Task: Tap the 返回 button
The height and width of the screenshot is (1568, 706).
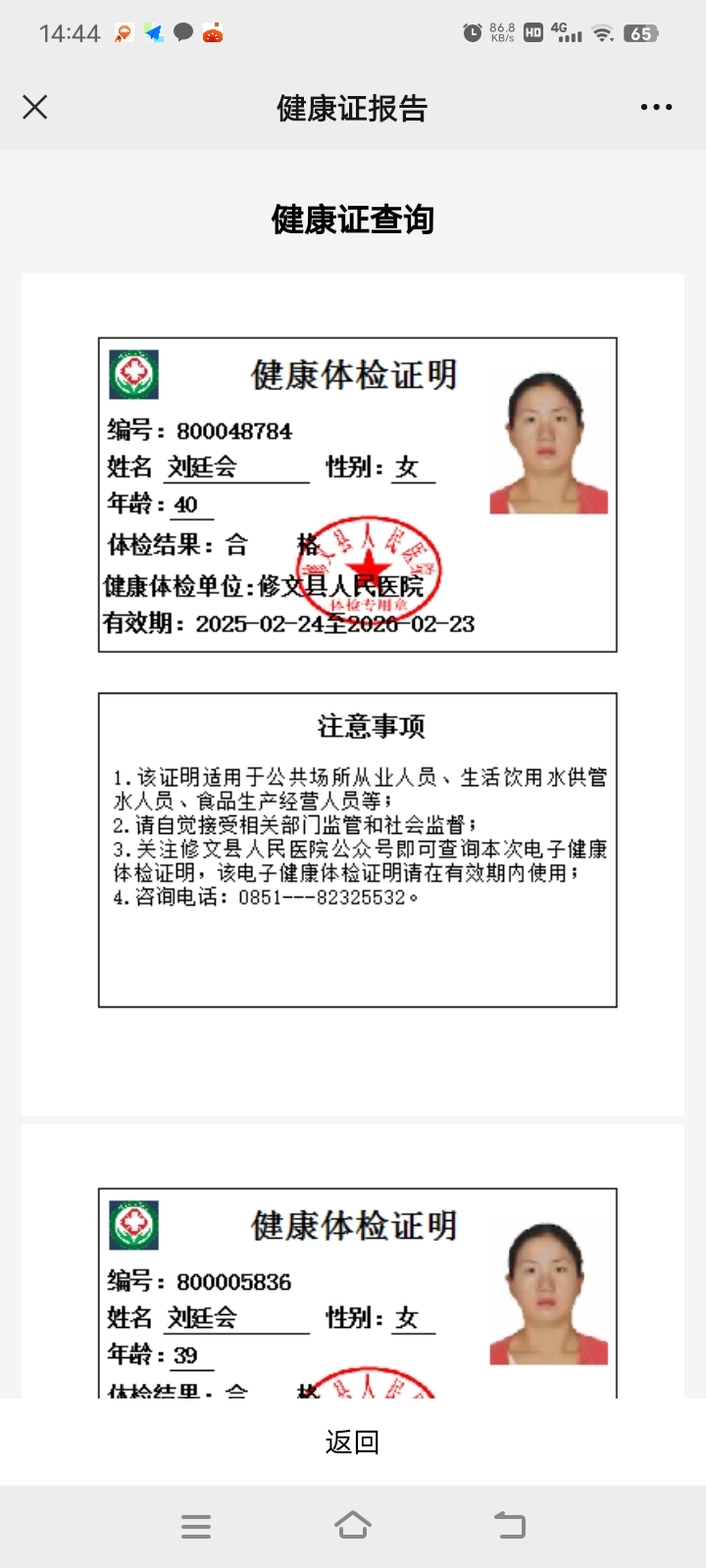Action: click(x=352, y=1442)
